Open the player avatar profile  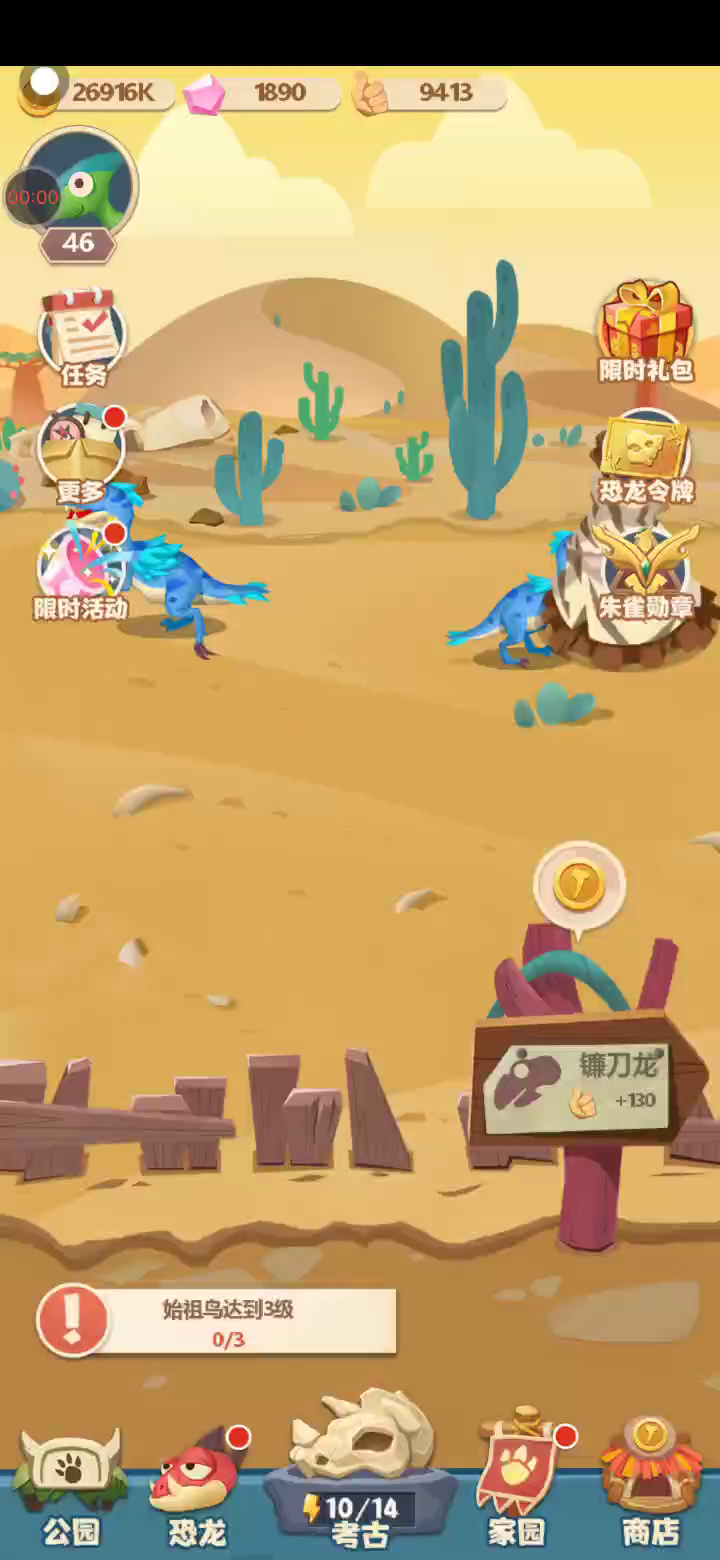pyautogui.click(x=80, y=185)
